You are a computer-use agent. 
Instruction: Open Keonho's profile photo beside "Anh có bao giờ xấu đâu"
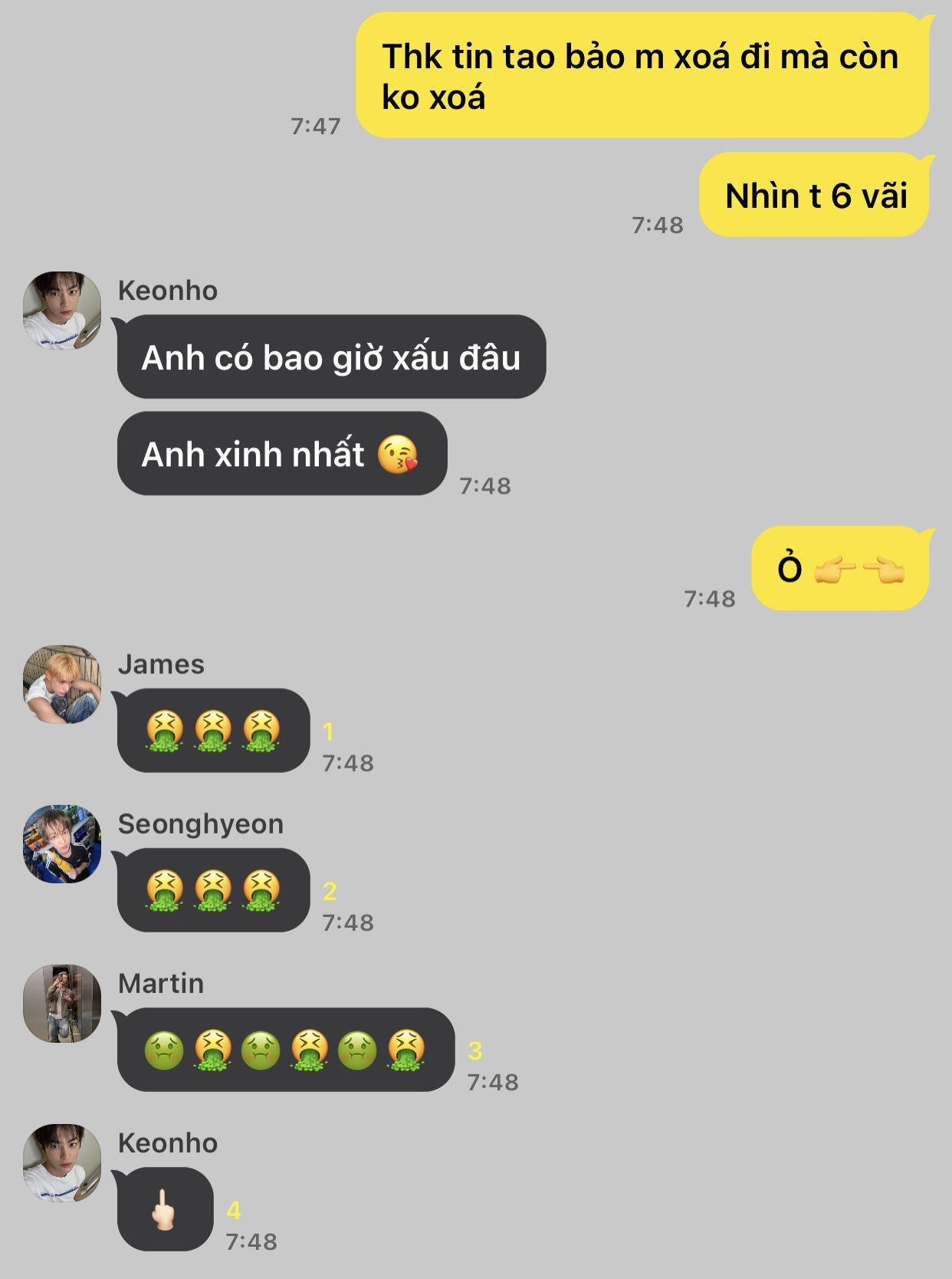tap(62, 310)
